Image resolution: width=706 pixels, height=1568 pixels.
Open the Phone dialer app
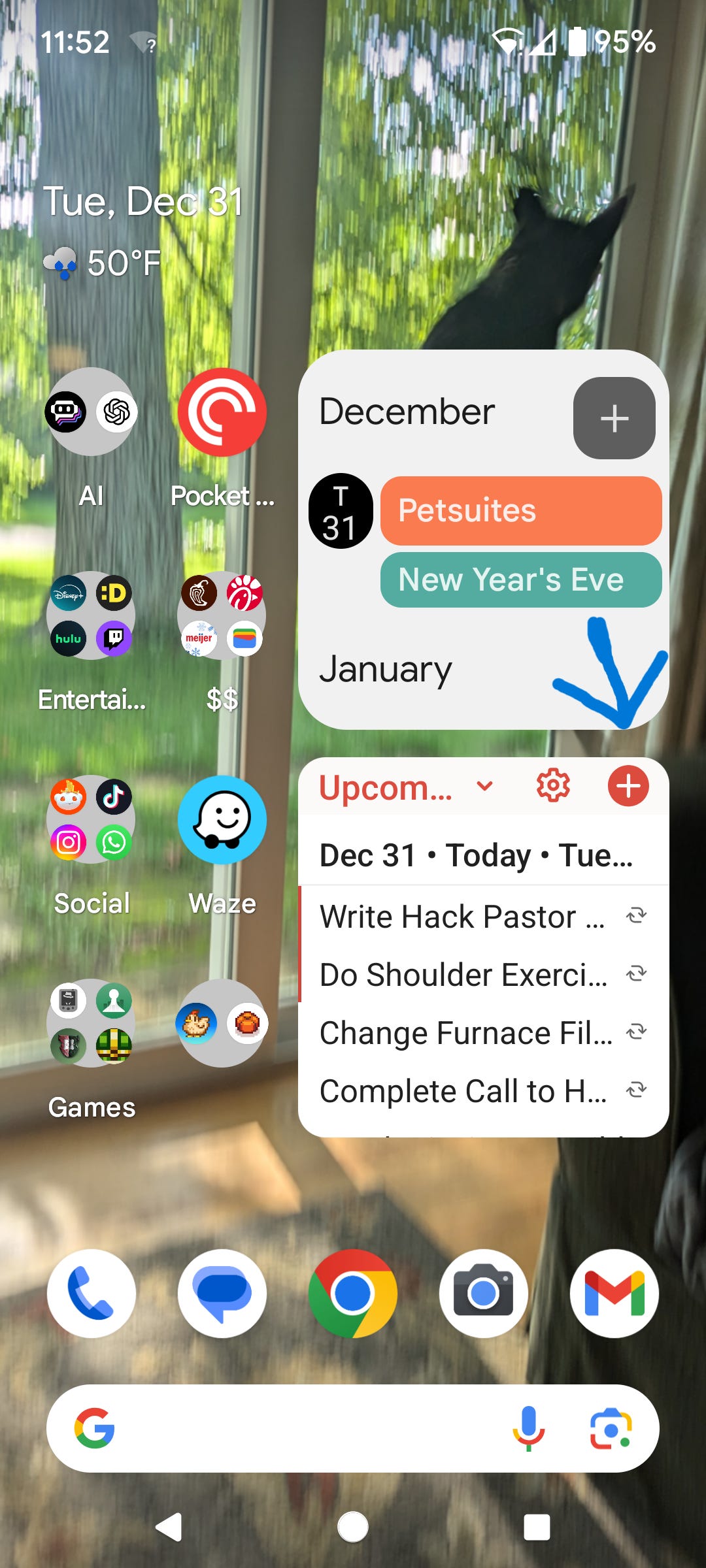[x=92, y=1294]
